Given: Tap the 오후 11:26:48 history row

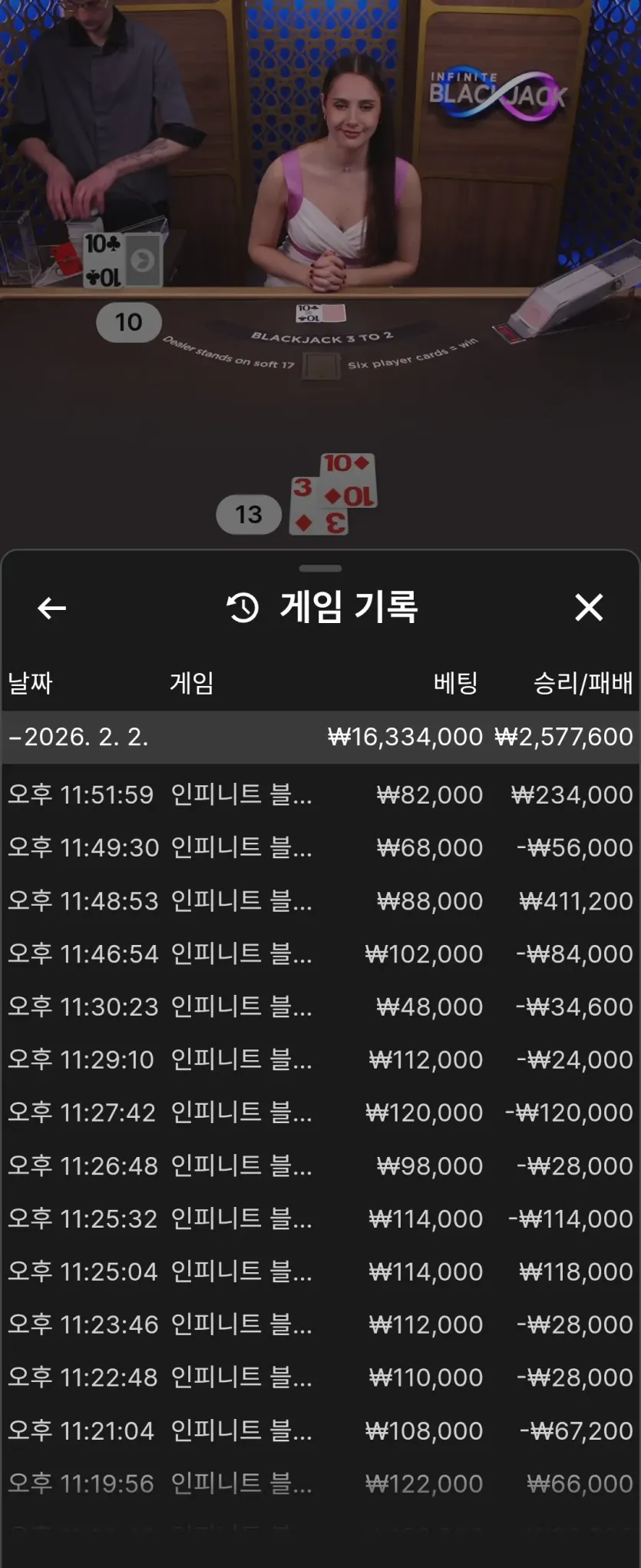Looking at the screenshot, I should pyautogui.click(x=320, y=1165).
